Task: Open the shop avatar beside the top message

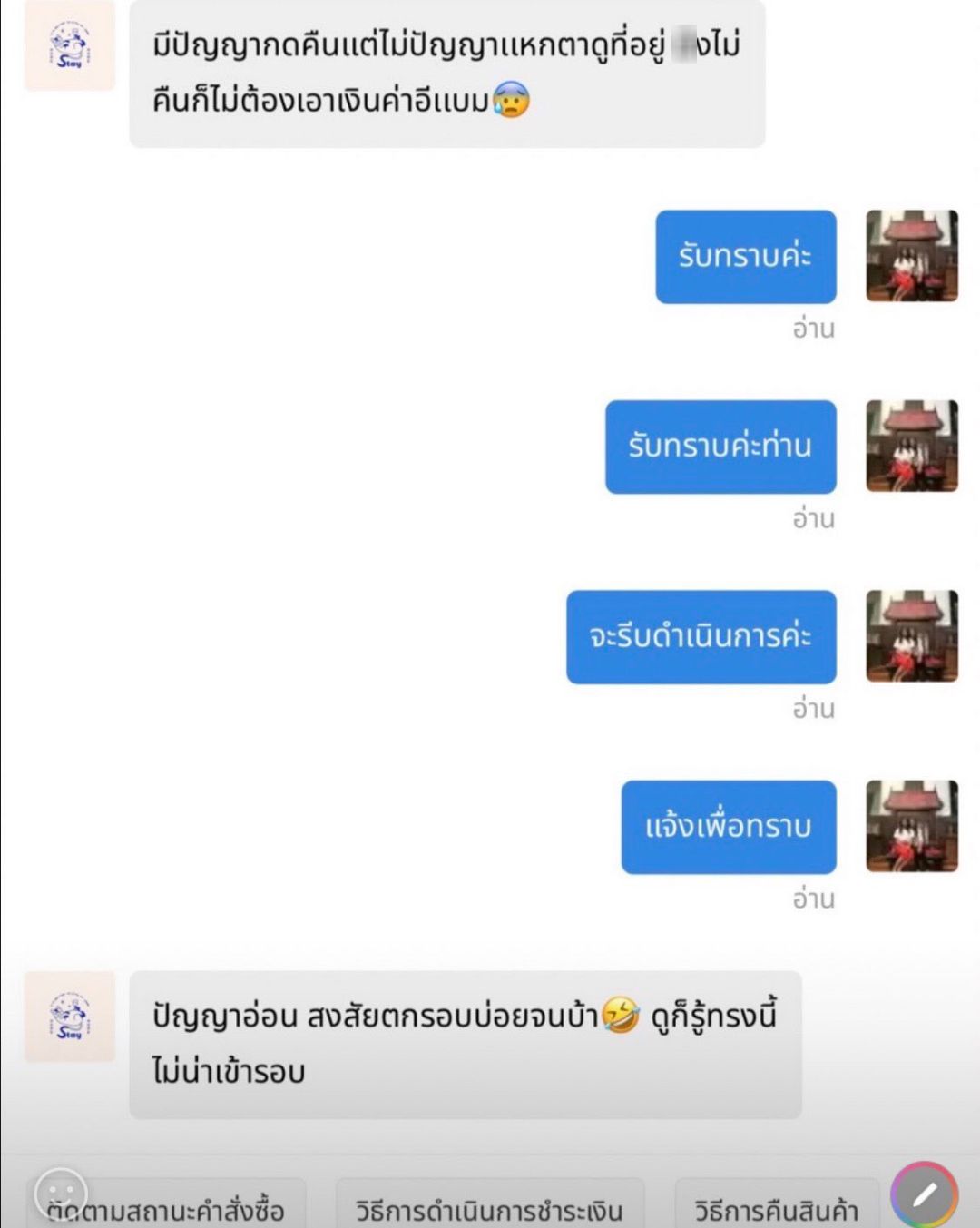Action: point(70,45)
